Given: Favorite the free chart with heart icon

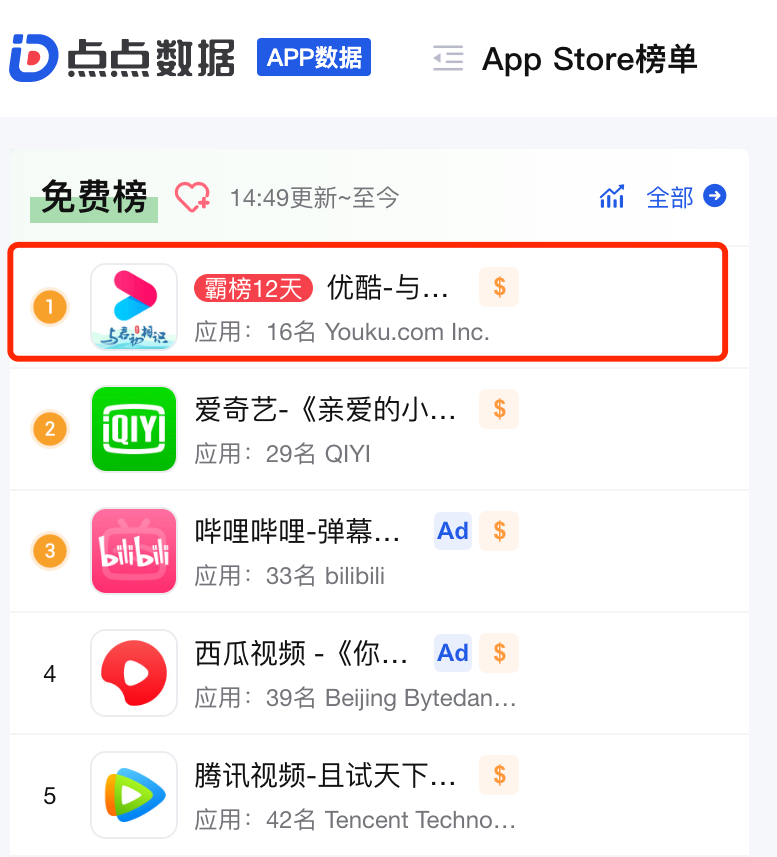Looking at the screenshot, I should click(192, 197).
